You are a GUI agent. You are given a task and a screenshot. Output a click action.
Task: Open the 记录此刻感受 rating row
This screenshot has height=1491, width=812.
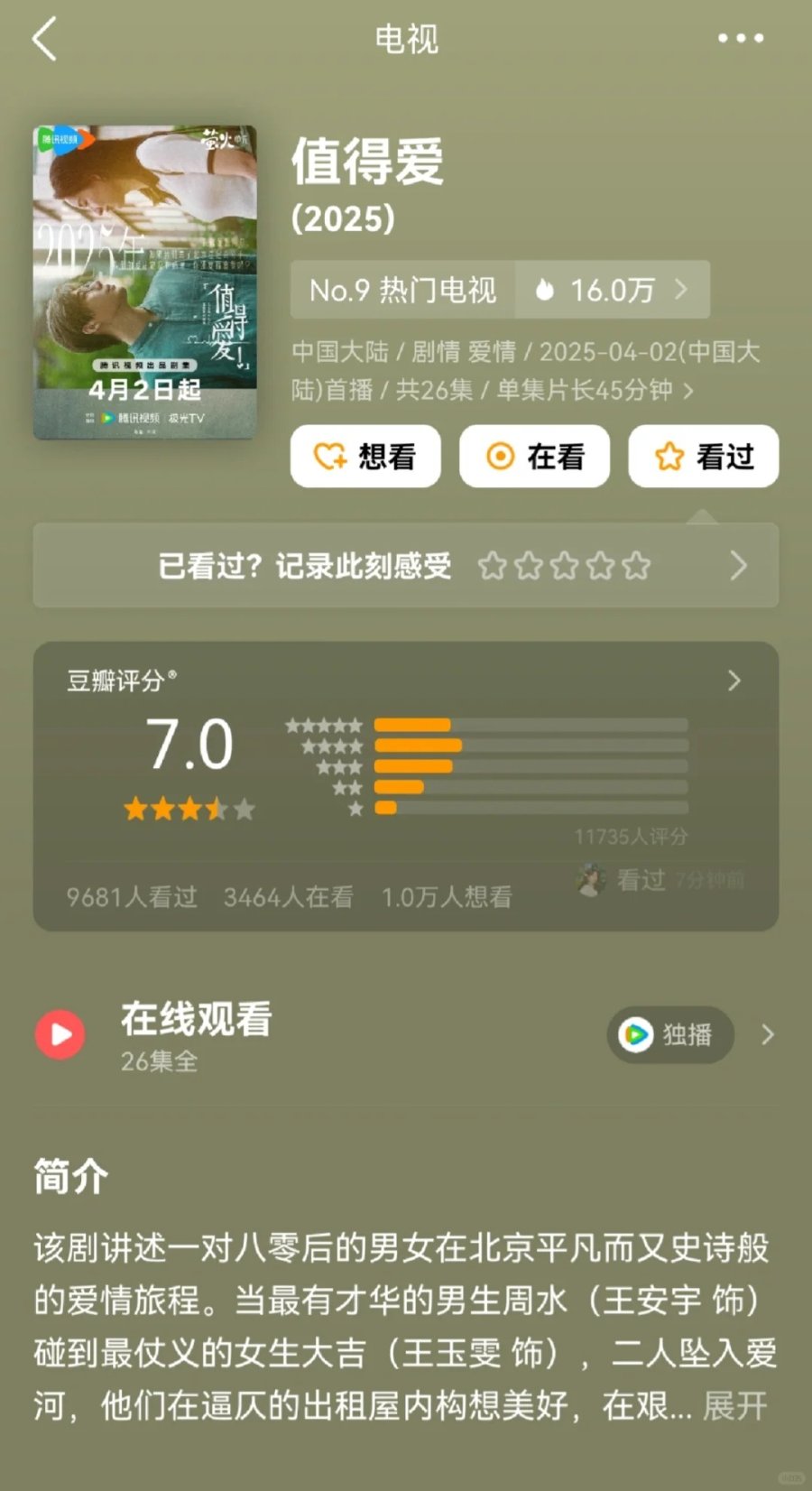click(406, 566)
